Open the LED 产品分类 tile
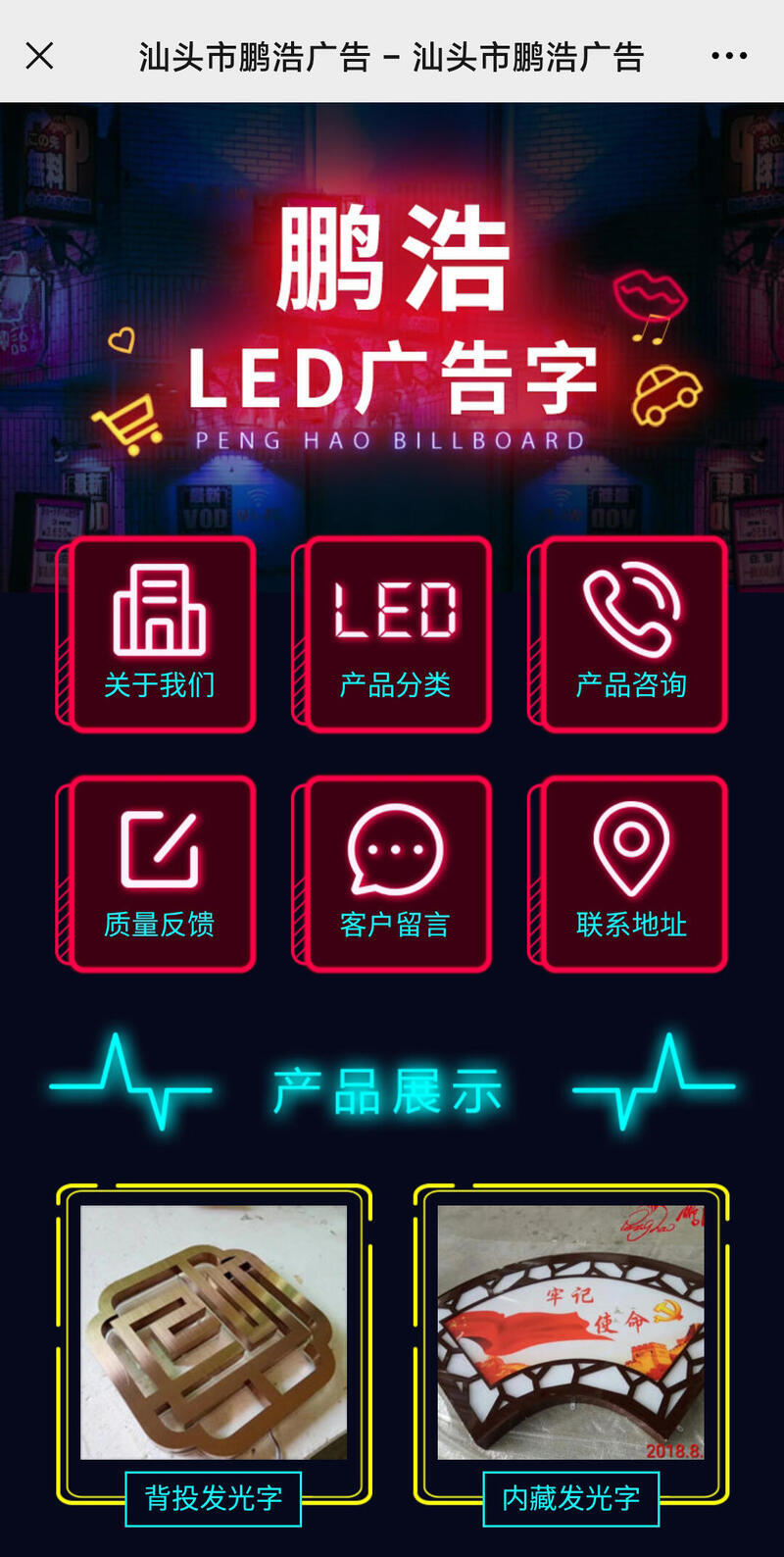 point(395,634)
